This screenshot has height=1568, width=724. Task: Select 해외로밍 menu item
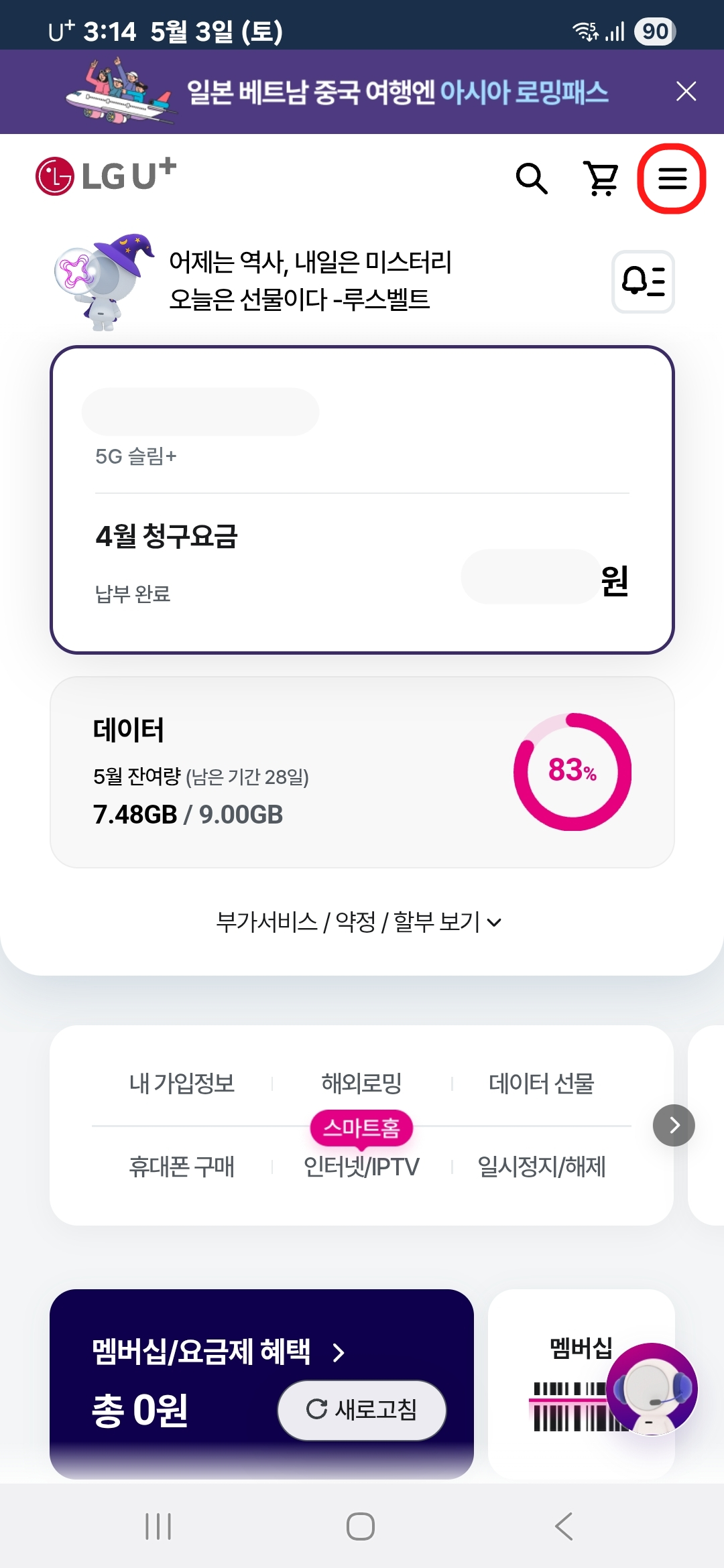pos(361,1081)
